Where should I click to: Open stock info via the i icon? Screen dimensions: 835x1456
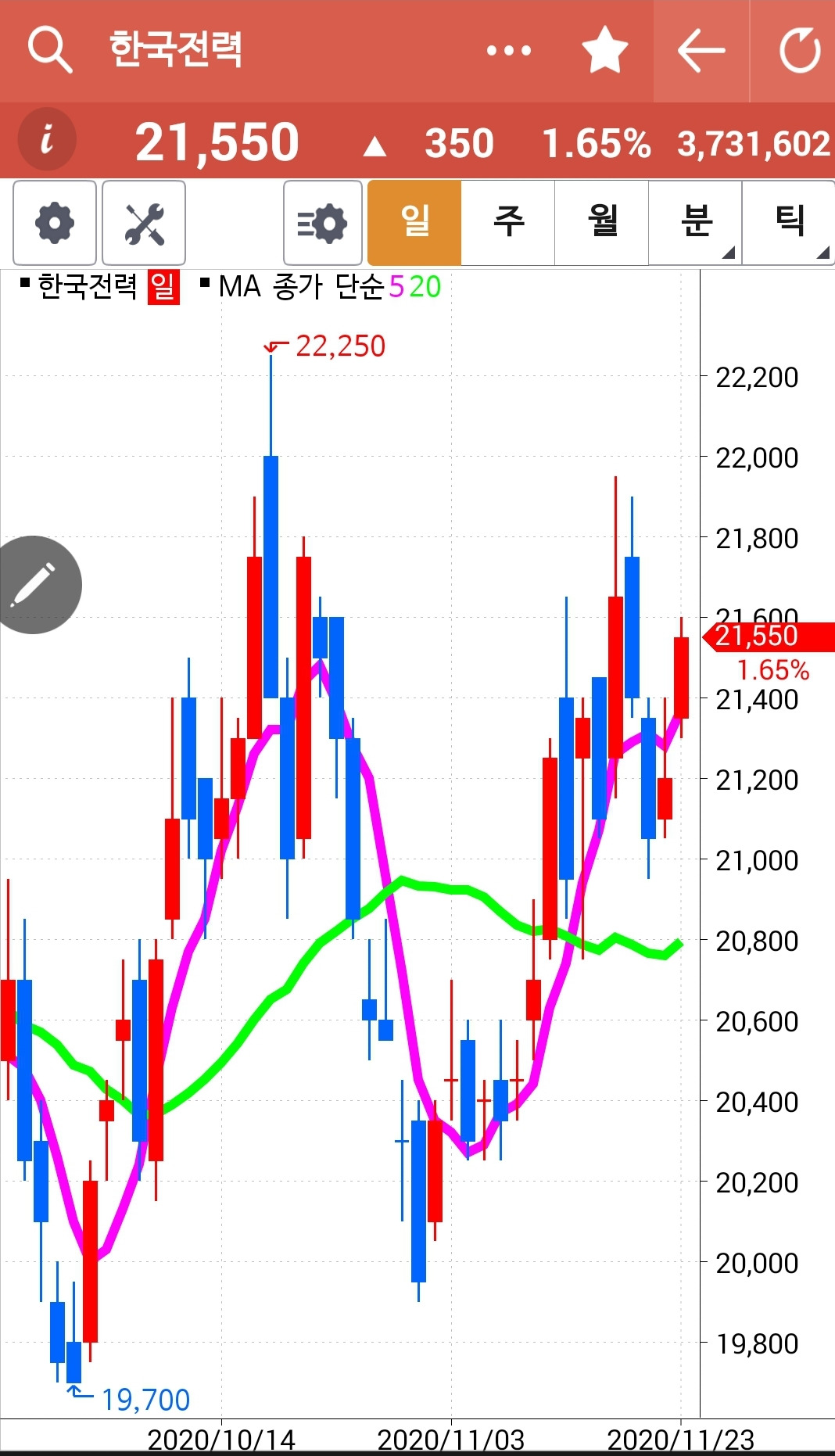47,140
